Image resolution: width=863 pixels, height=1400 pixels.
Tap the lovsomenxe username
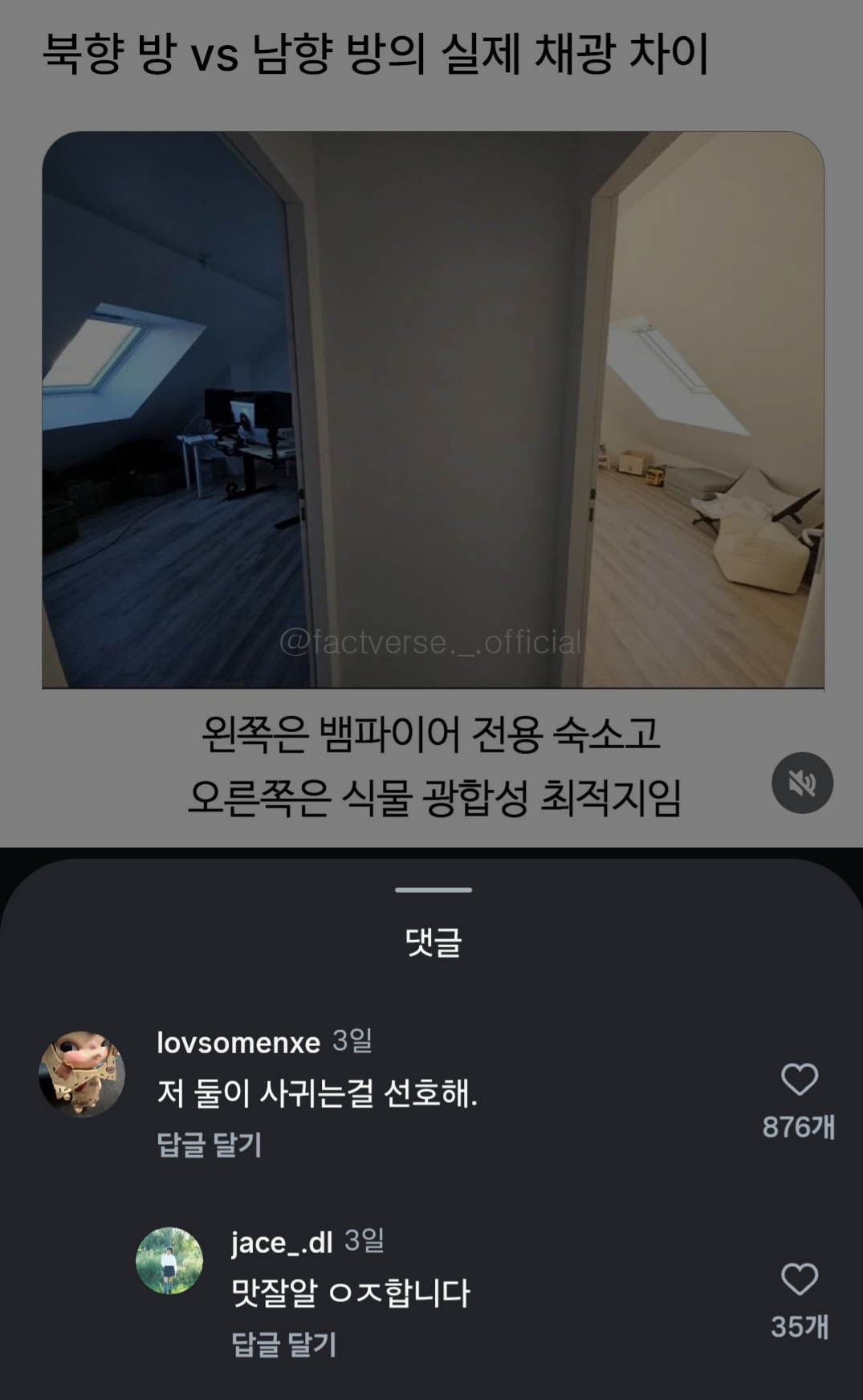click(238, 1042)
